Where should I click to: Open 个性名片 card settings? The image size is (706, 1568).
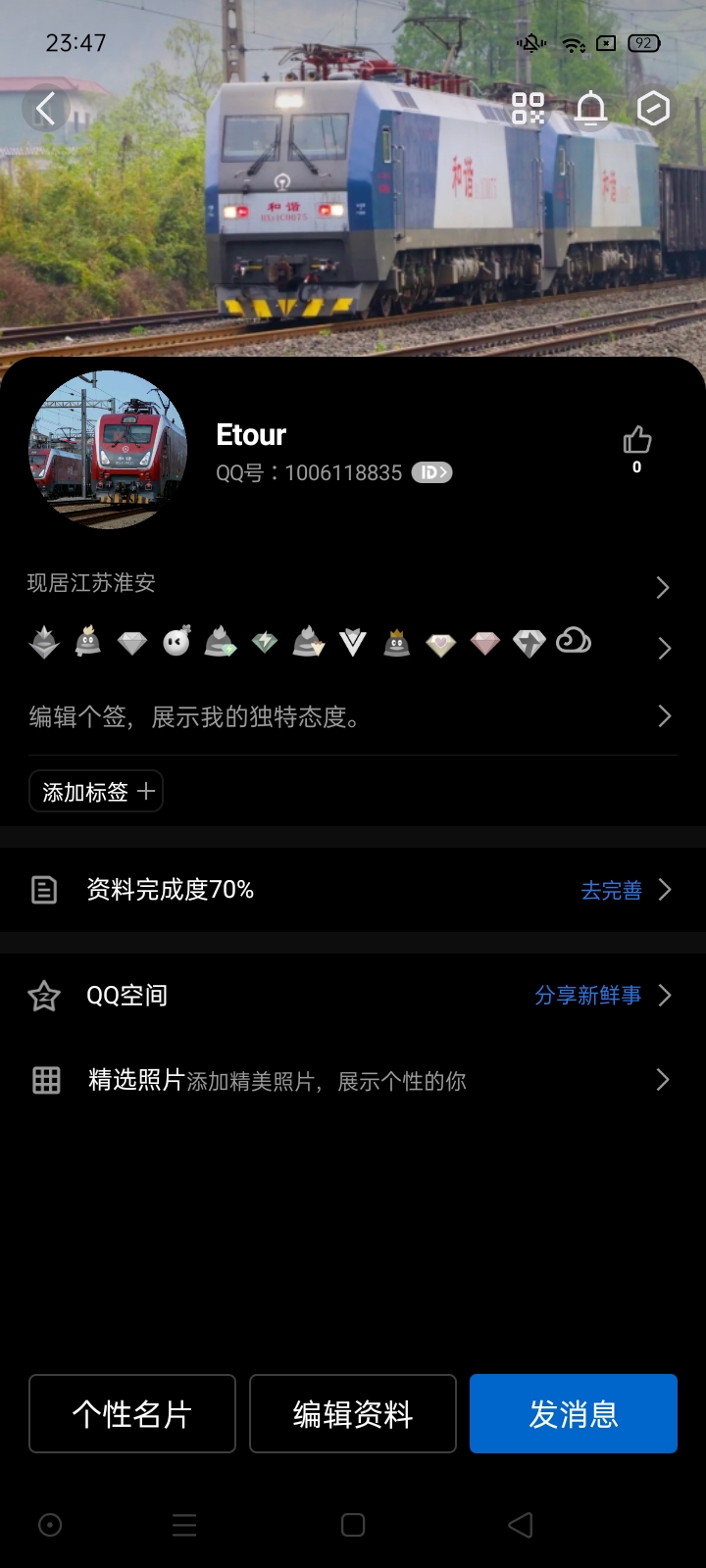tap(132, 1413)
